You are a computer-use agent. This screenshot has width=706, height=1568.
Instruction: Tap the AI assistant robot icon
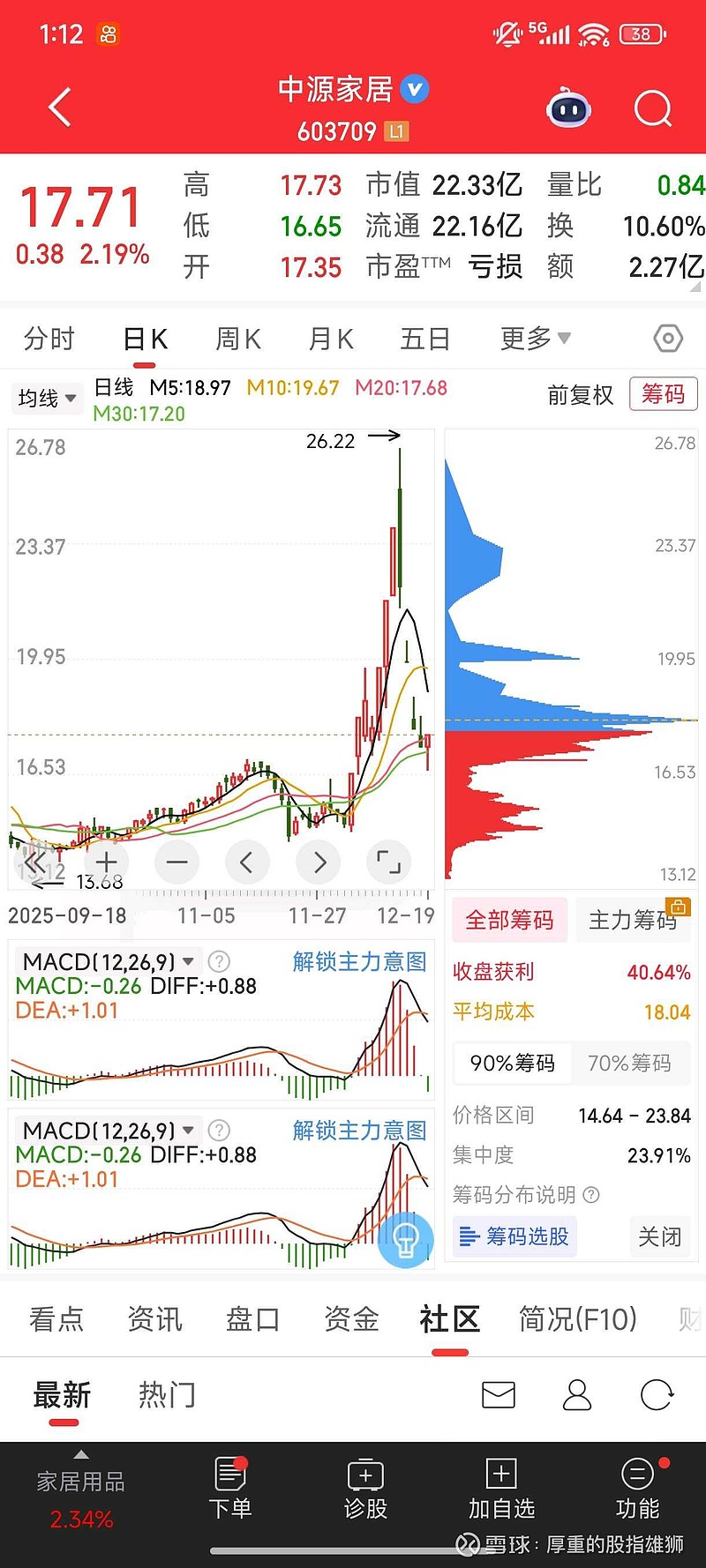coord(568,108)
